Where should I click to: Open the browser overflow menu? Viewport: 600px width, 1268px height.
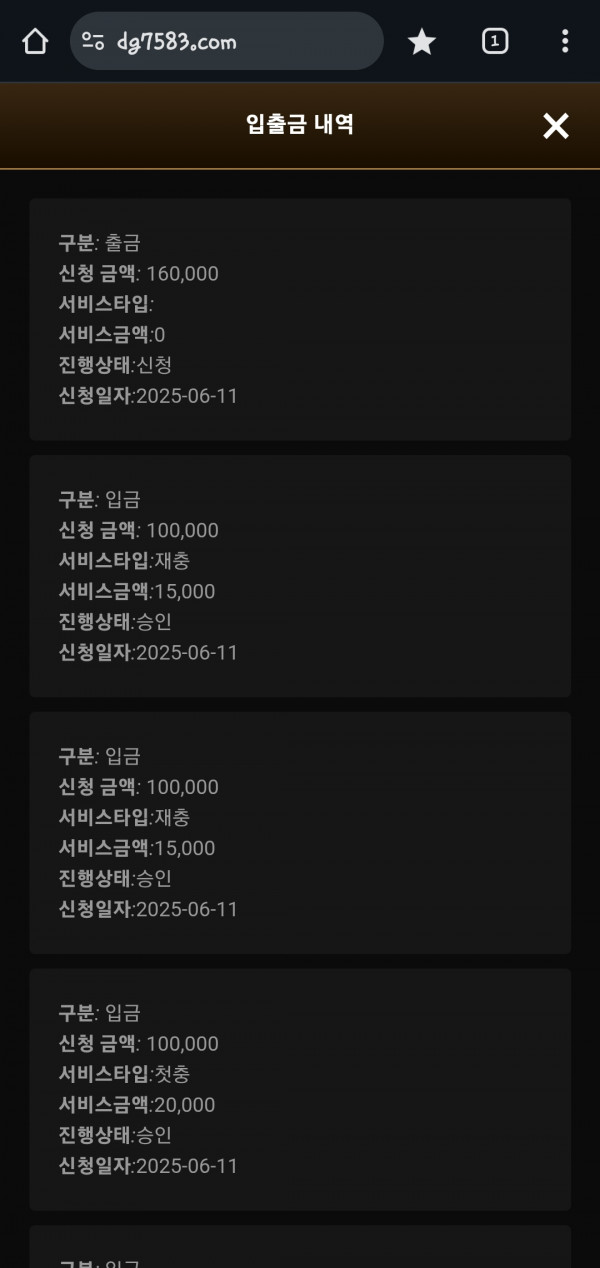[565, 41]
